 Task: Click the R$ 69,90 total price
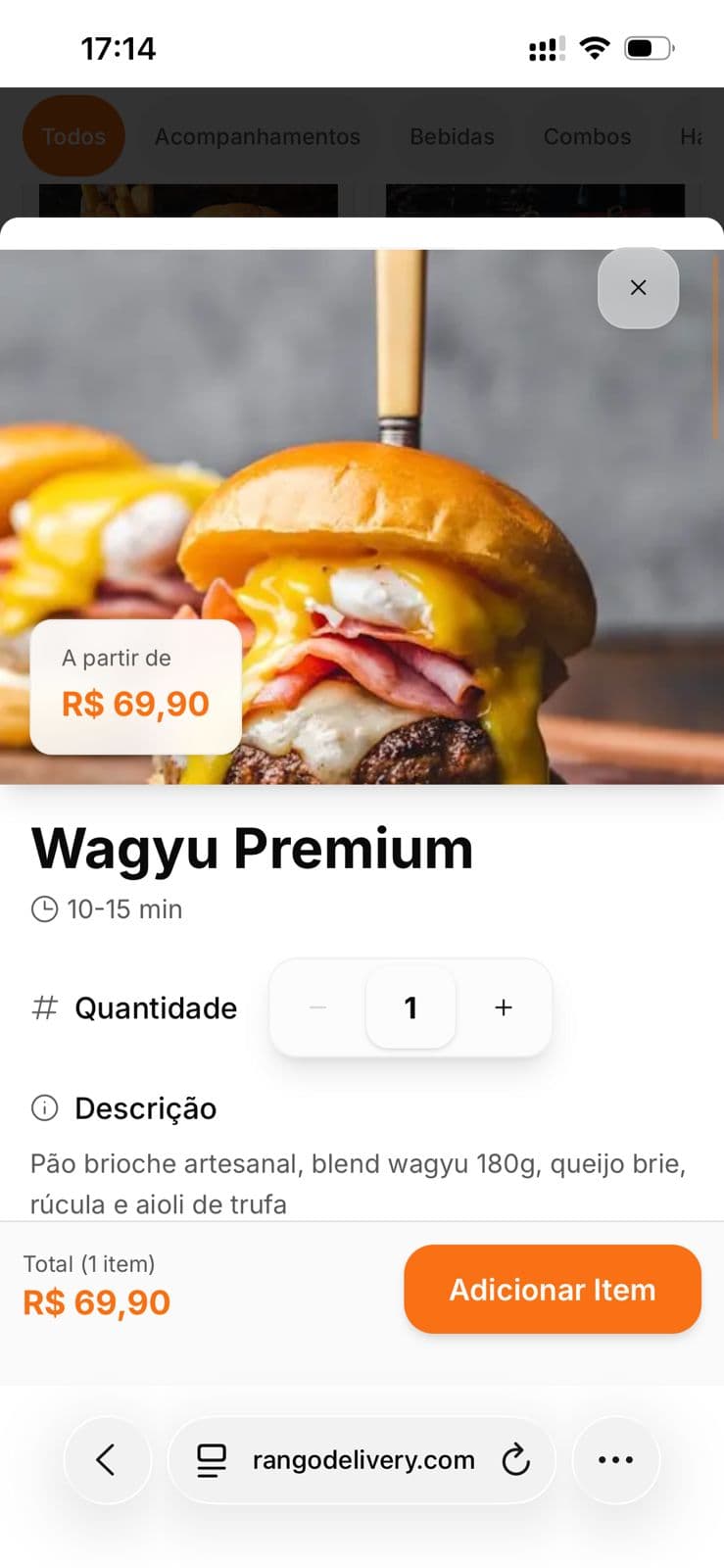[x=96, y=1300]
